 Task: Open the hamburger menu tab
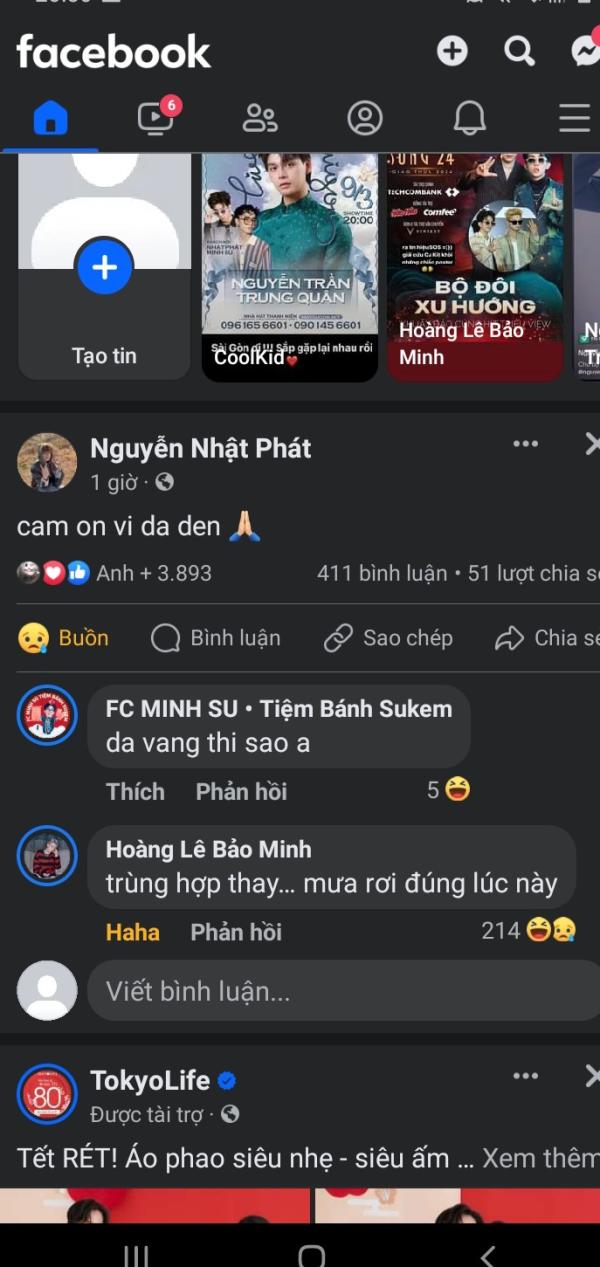coord(574,118)
